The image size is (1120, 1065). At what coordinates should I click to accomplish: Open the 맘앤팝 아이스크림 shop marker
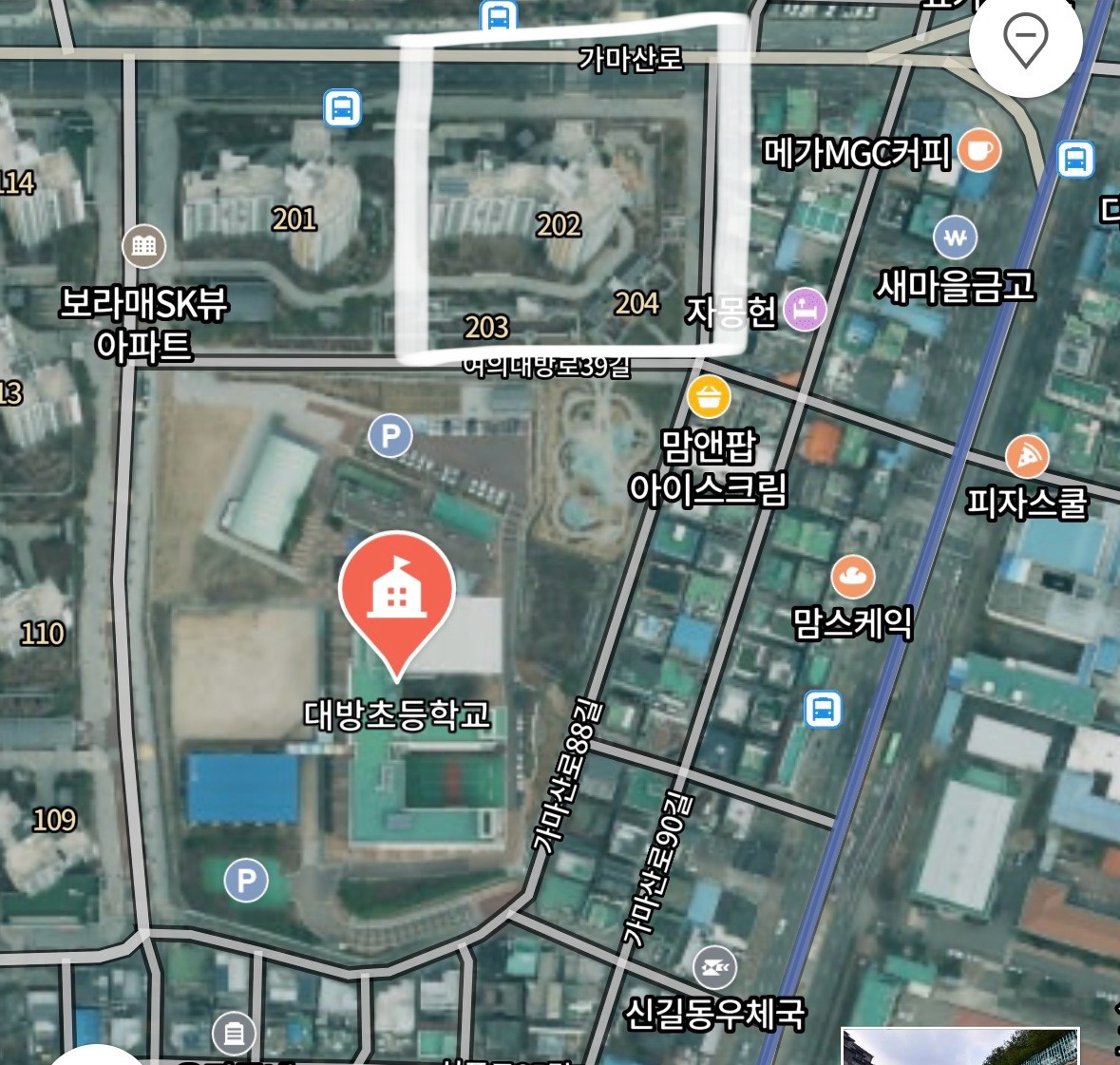[x=709, y=396]
